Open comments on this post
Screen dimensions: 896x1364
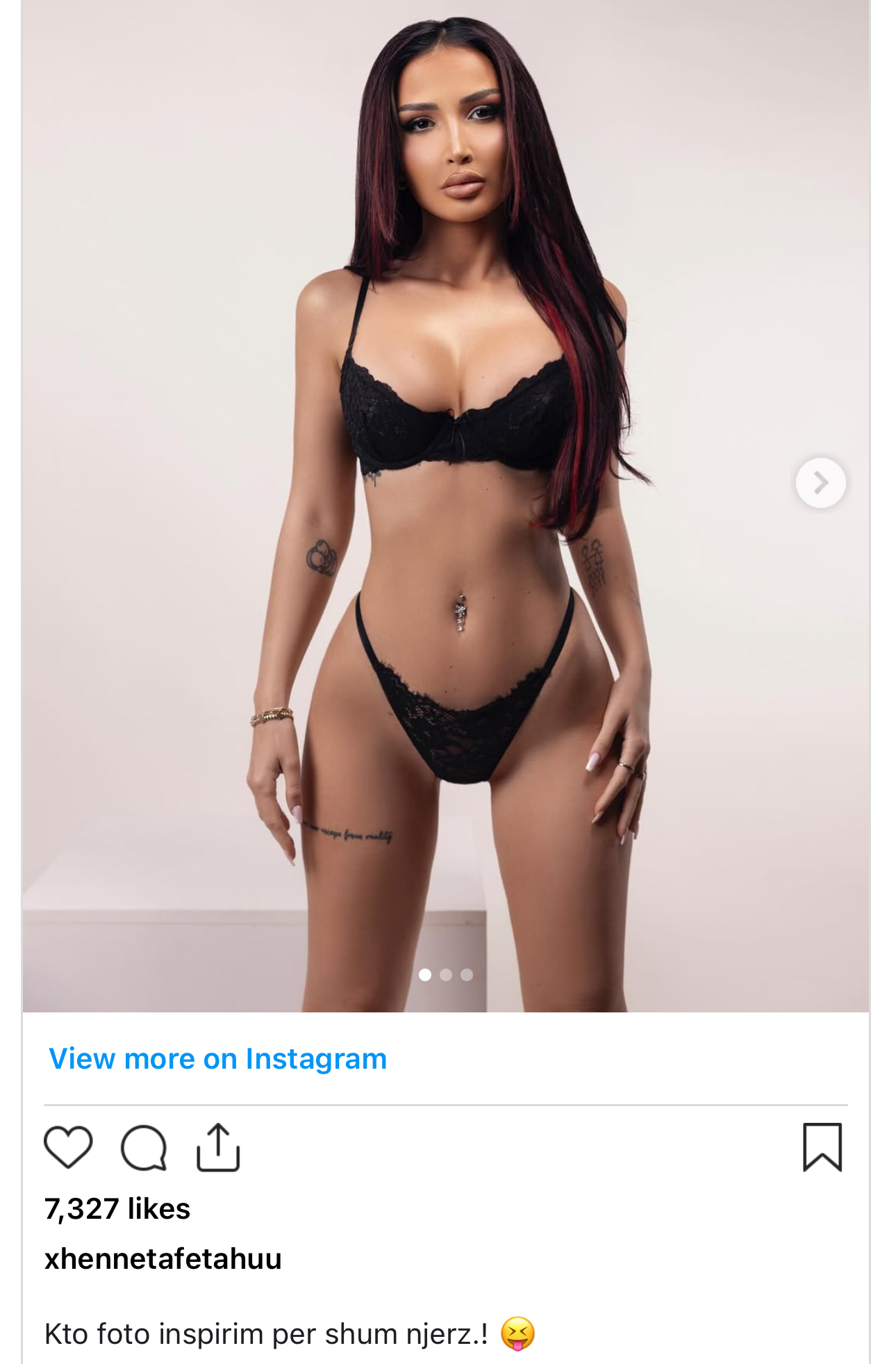[144, 1147]
